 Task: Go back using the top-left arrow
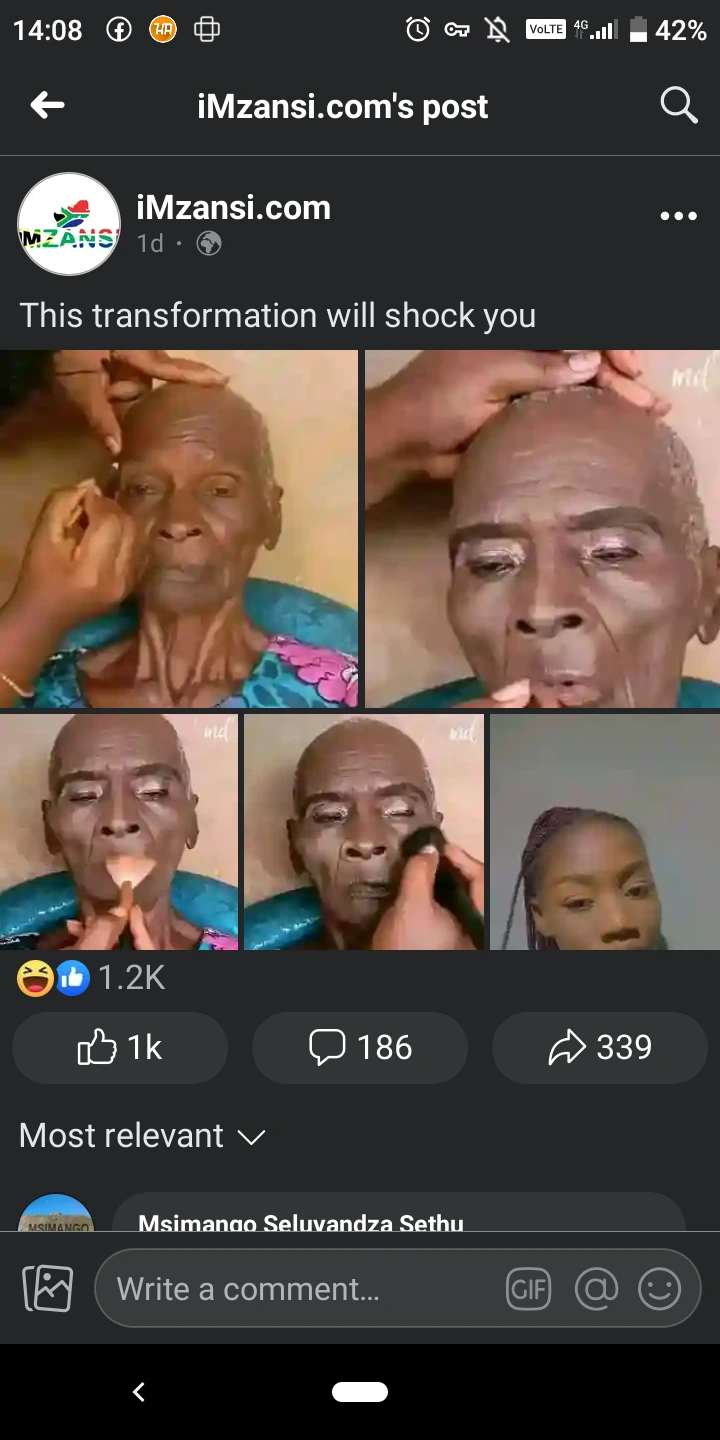[47, 105]
